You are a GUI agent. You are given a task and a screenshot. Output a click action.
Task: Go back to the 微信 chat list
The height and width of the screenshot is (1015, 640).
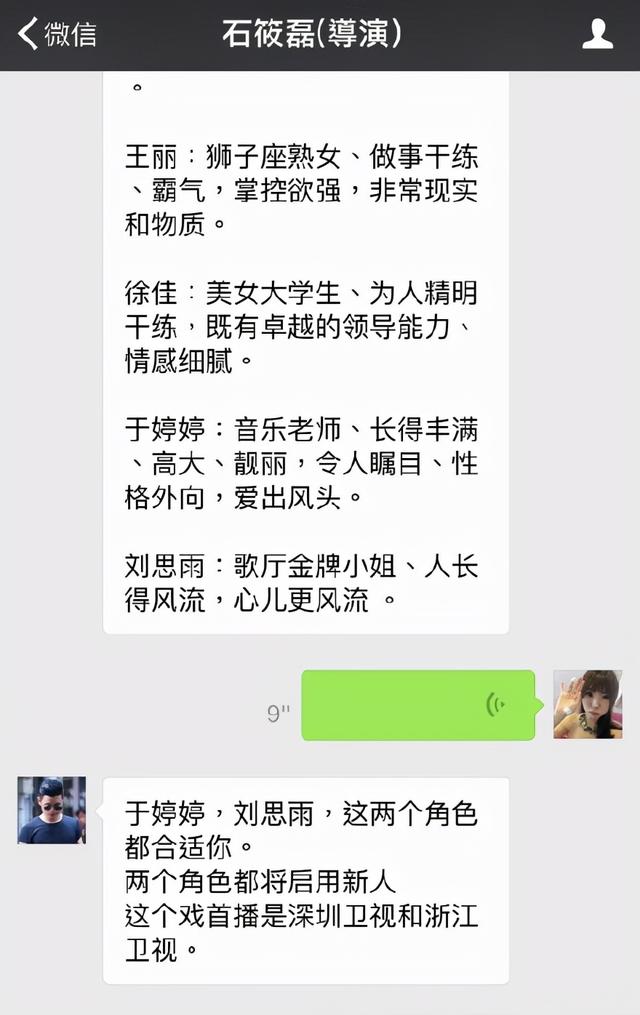58,34
